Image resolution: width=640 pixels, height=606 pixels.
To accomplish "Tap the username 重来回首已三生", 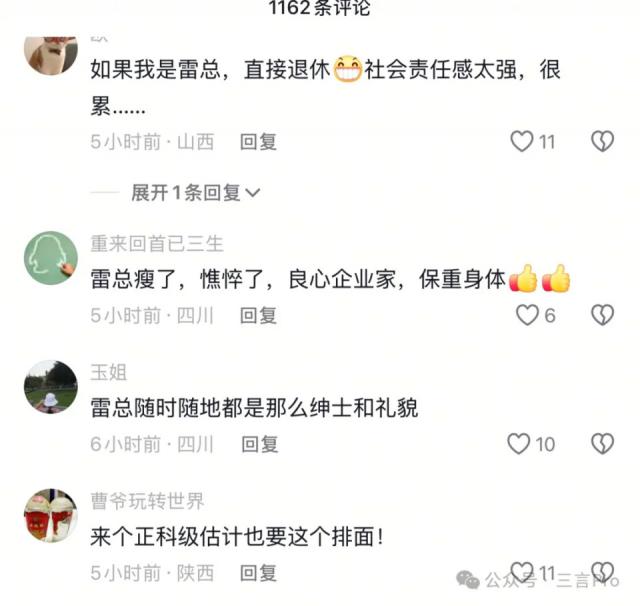I will (157, 243).
